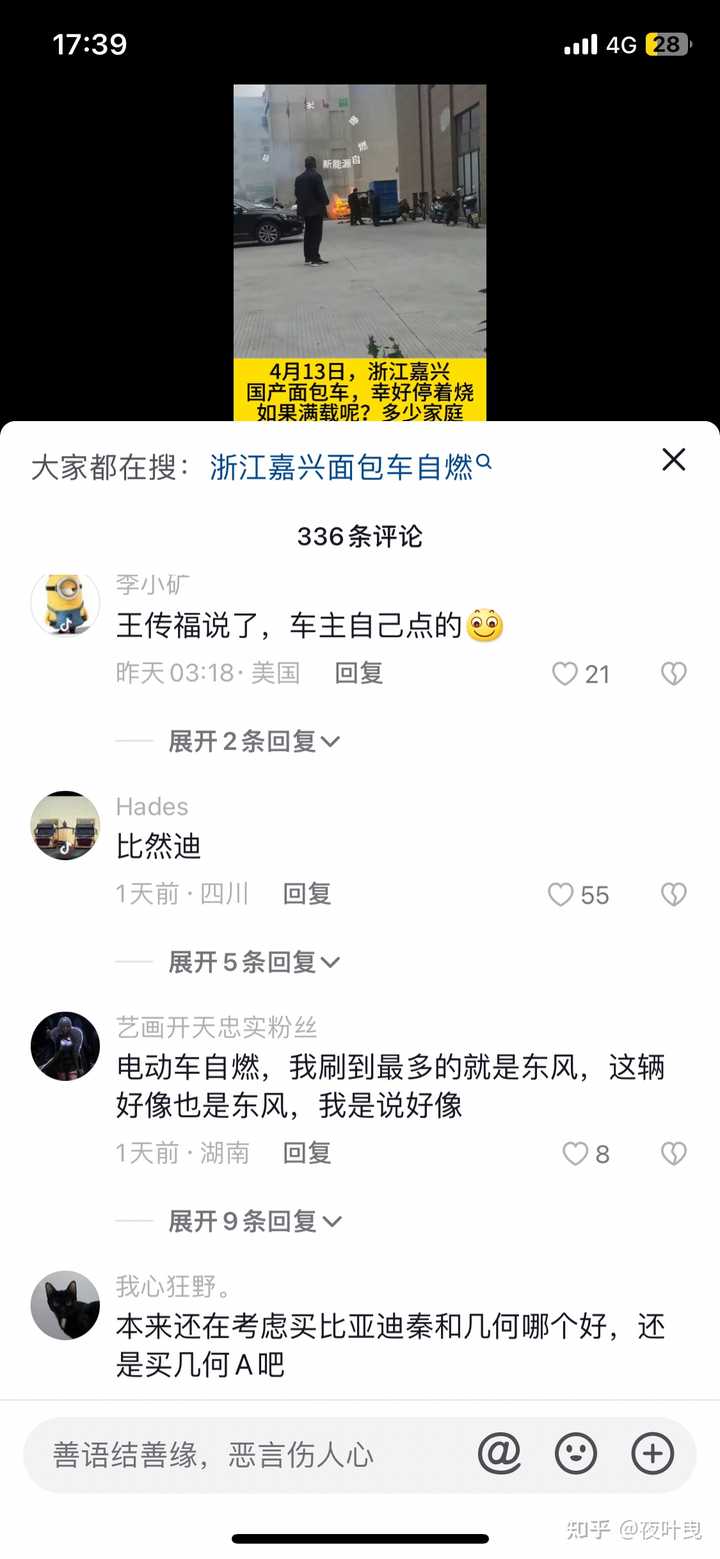Screen dimensions: 720x1559
Task: Open the emoji picker
Action: pos(576,1453)
